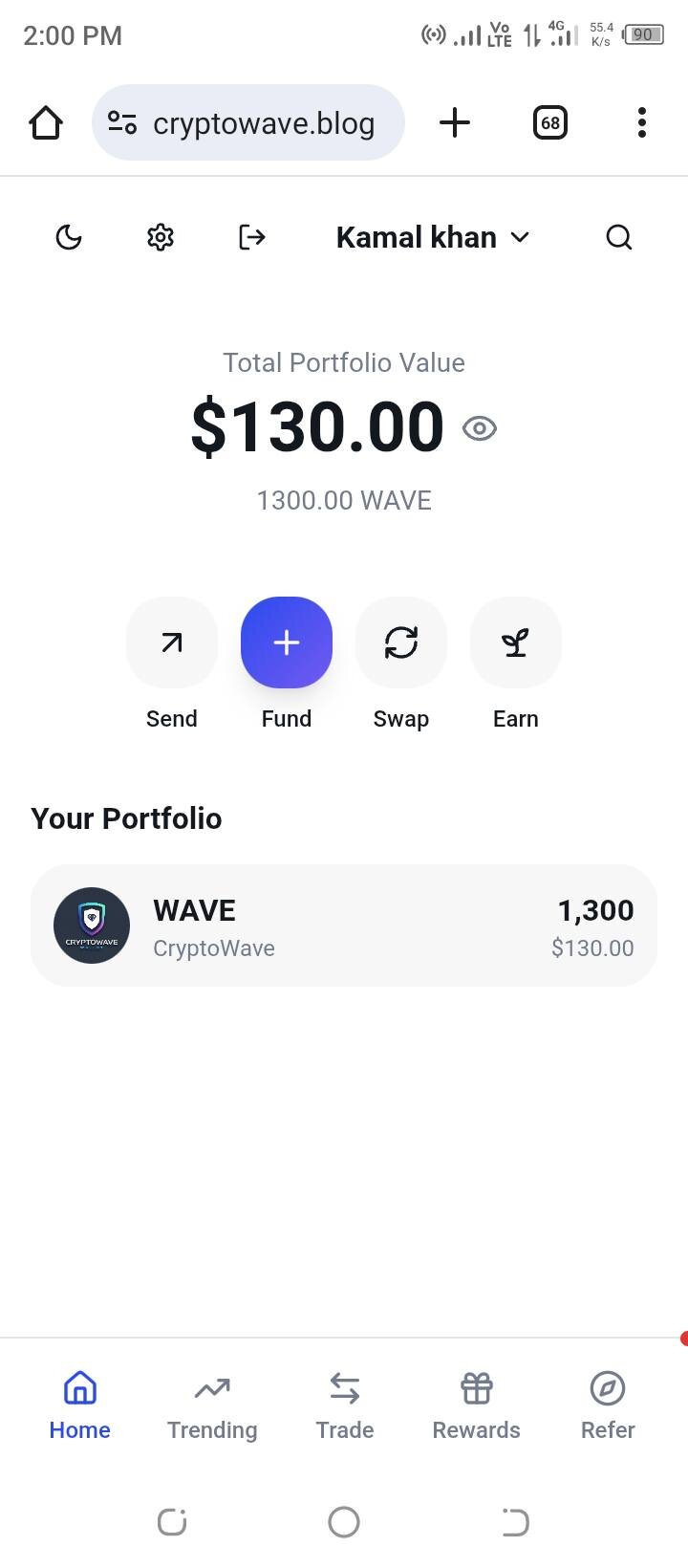
Task: Open the Refer tab
Action: click(608, 1404)
